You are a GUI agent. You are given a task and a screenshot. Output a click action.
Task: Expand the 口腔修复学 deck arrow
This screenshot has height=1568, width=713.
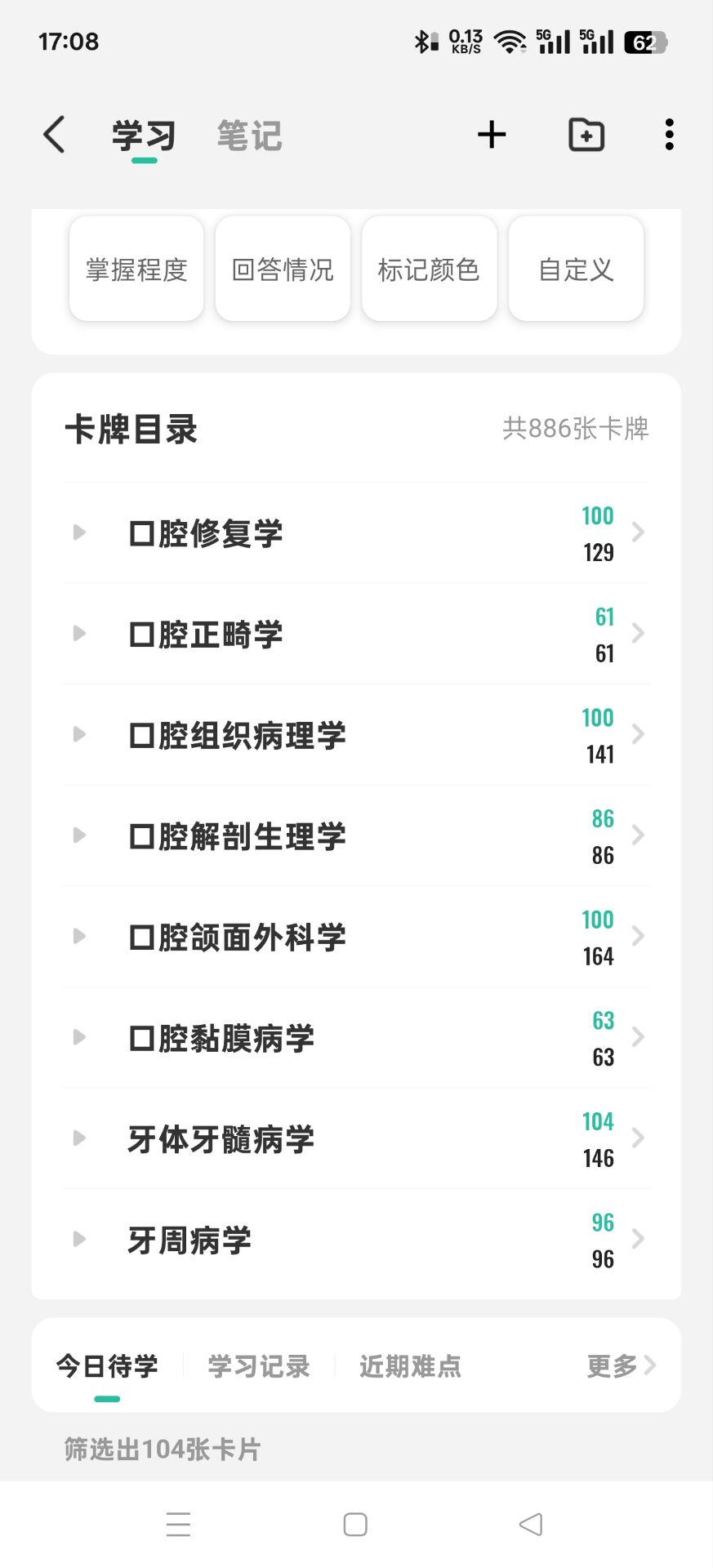click(x=79, y=532)
